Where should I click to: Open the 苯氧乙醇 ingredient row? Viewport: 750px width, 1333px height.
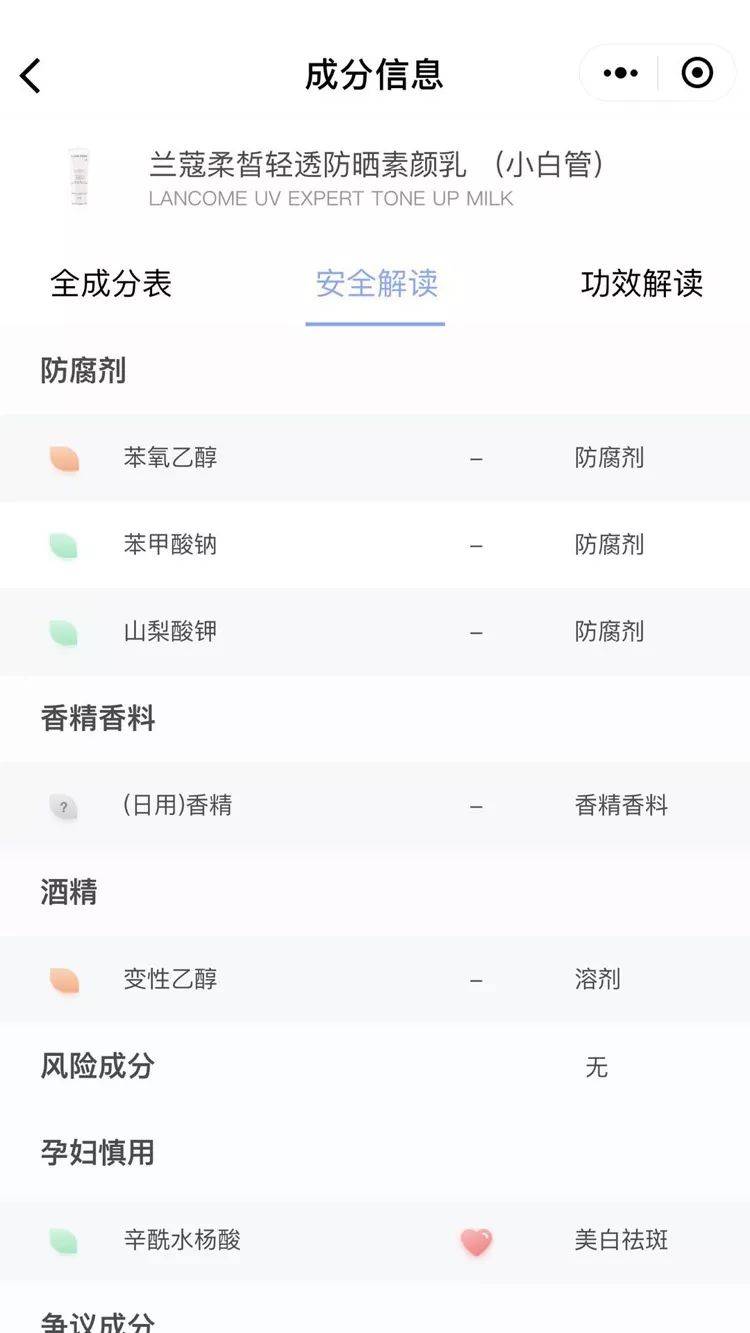tap(375, 458)
